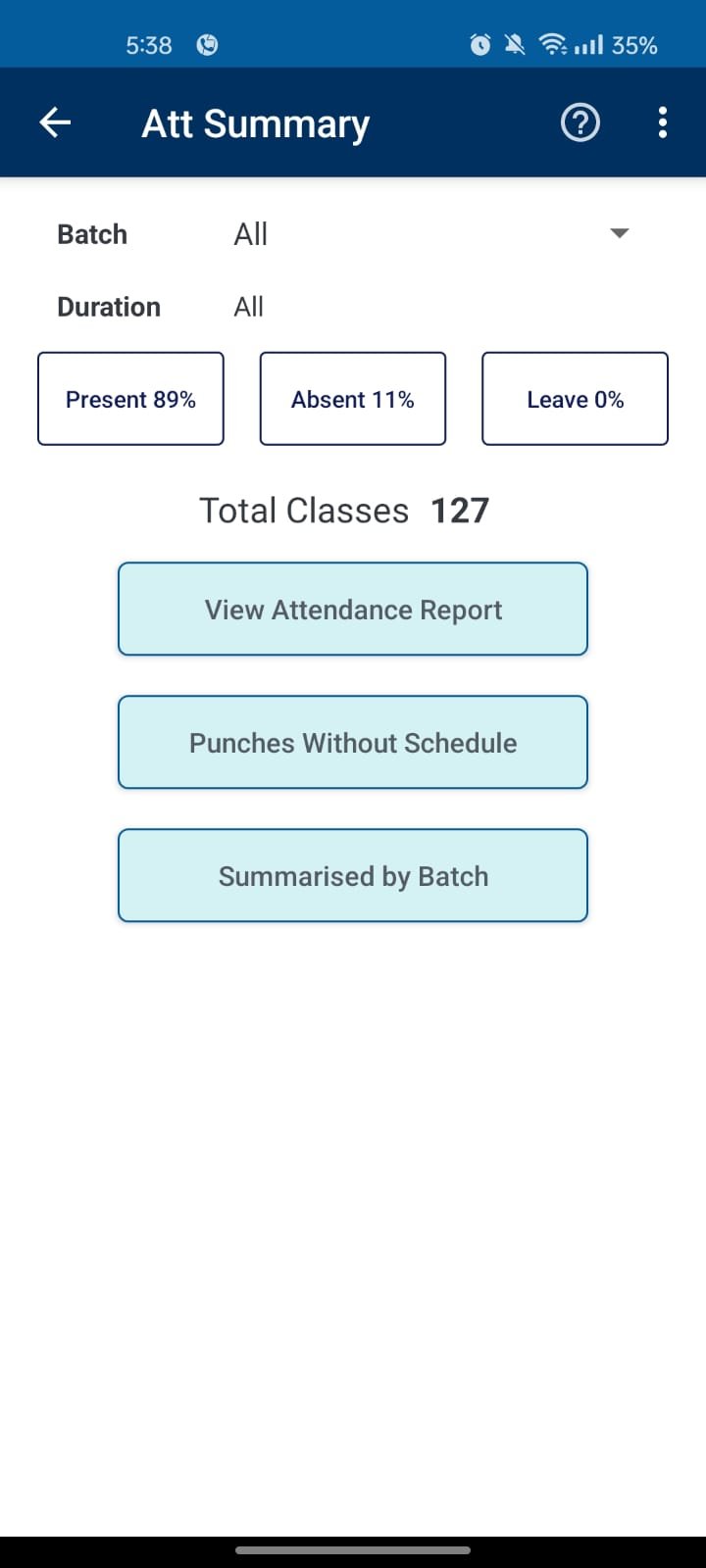Select the Absent 11% card

click(352, 398)
